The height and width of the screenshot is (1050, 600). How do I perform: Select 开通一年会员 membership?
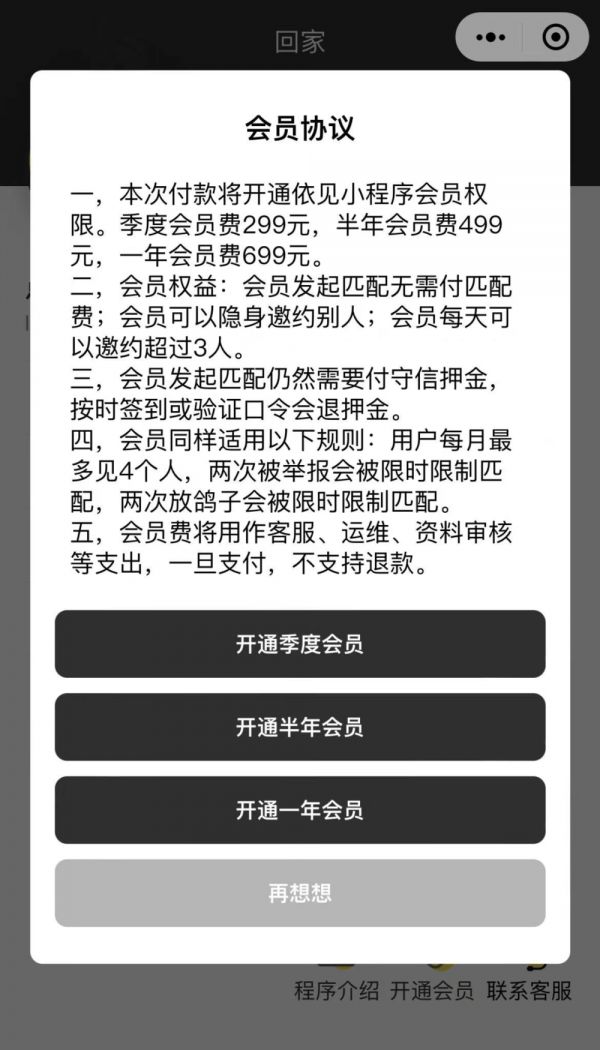[300, 810]
